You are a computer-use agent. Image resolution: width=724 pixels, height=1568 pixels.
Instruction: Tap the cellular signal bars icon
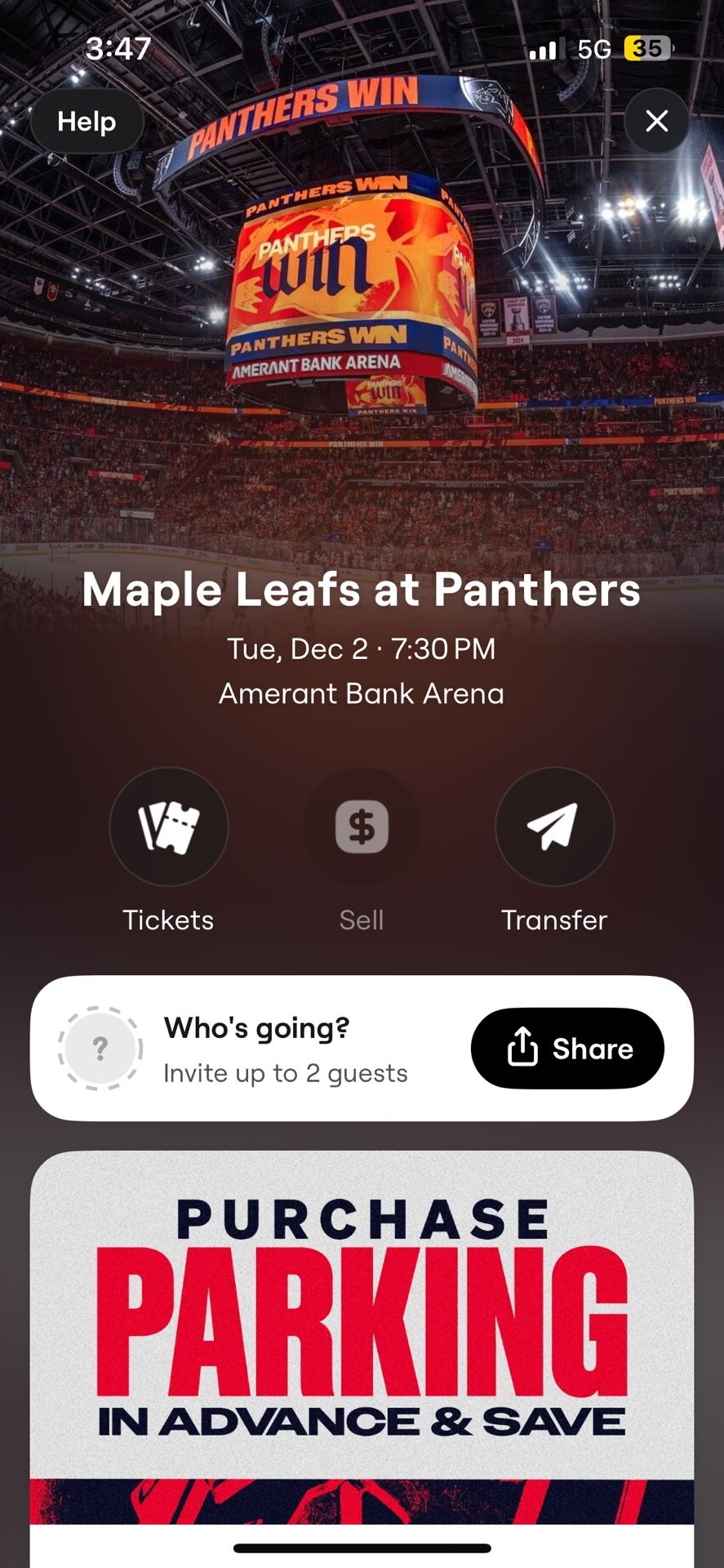(x=543, y=49)
